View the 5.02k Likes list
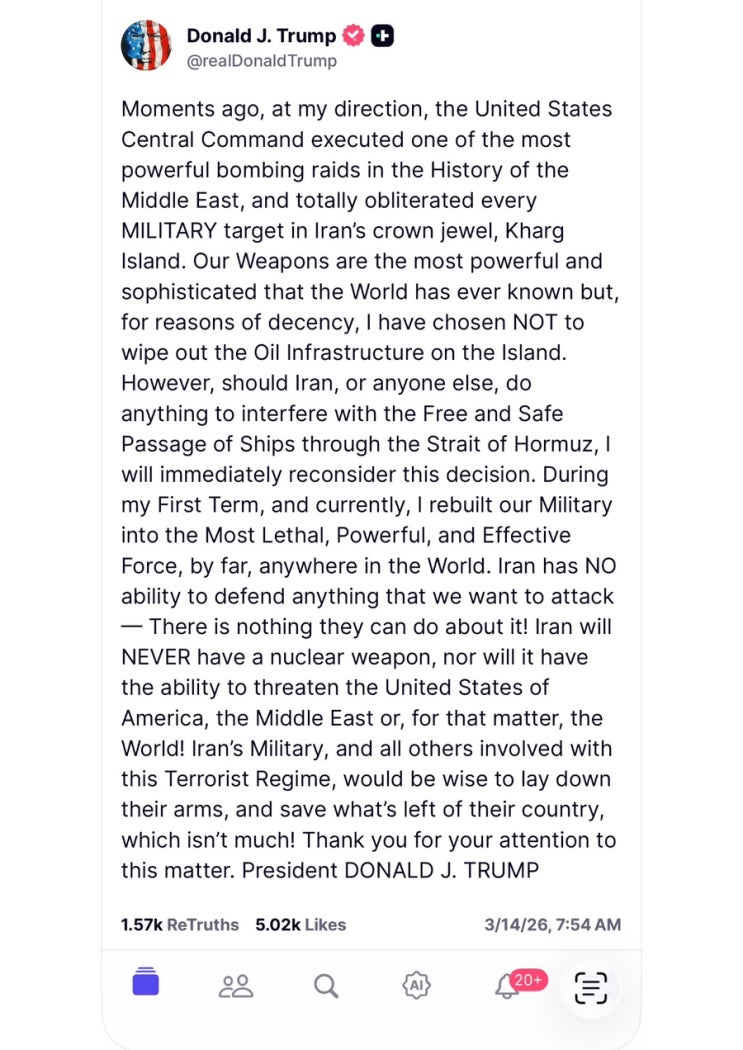The width and height of the screenshot is (743, 1050). 300,925
